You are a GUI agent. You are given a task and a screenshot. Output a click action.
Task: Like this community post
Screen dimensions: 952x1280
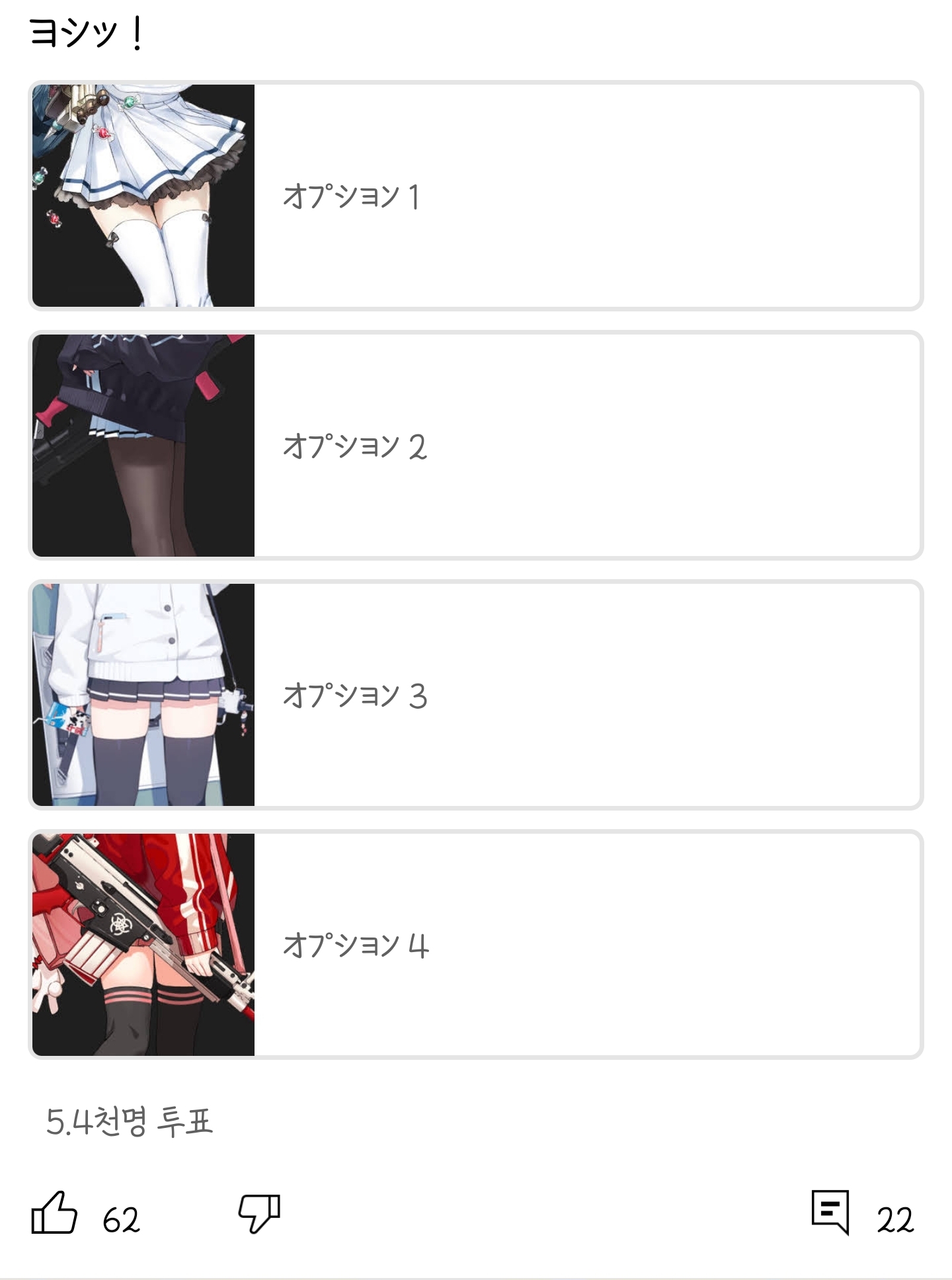pyautogui.click(x=54, y=1213)
